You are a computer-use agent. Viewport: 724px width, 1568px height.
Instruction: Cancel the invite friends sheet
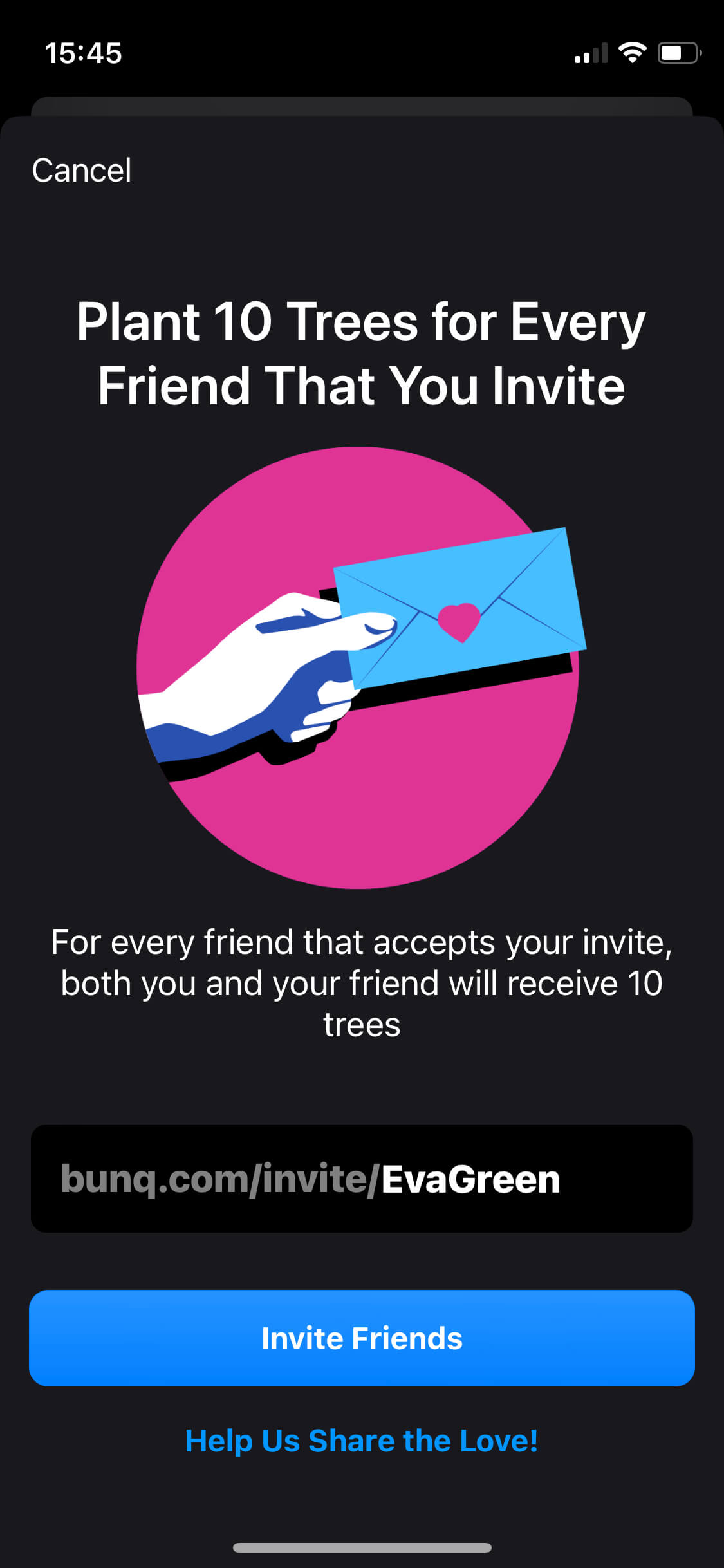click(x=82, y=171)
